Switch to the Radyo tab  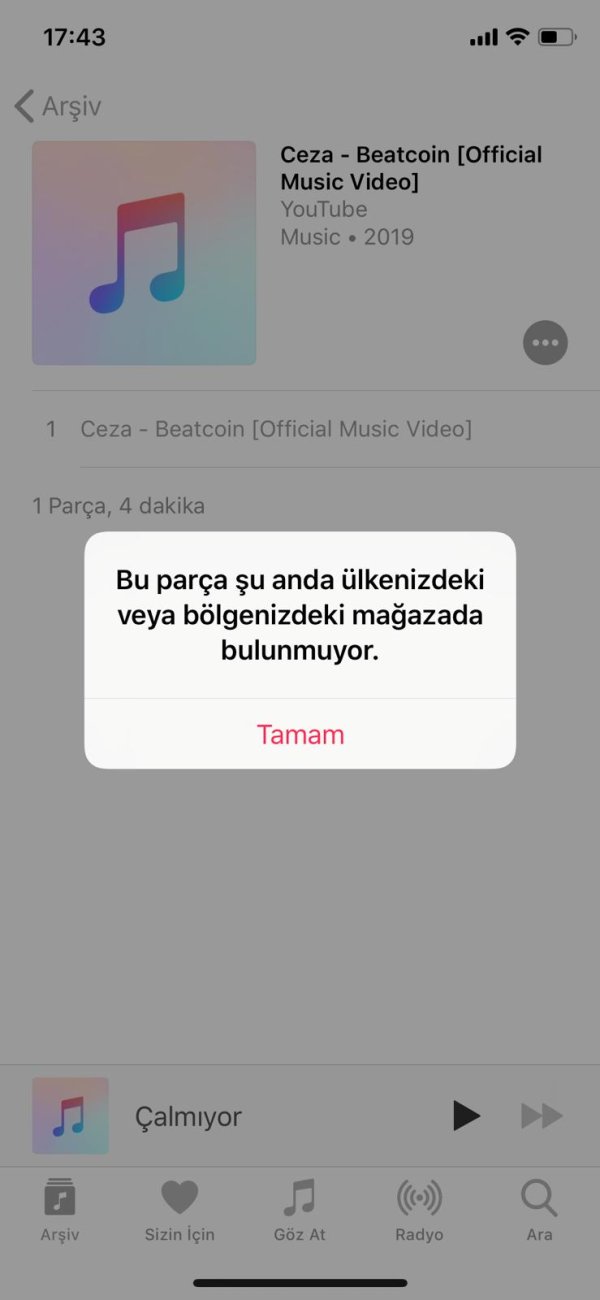(419, 1210)
